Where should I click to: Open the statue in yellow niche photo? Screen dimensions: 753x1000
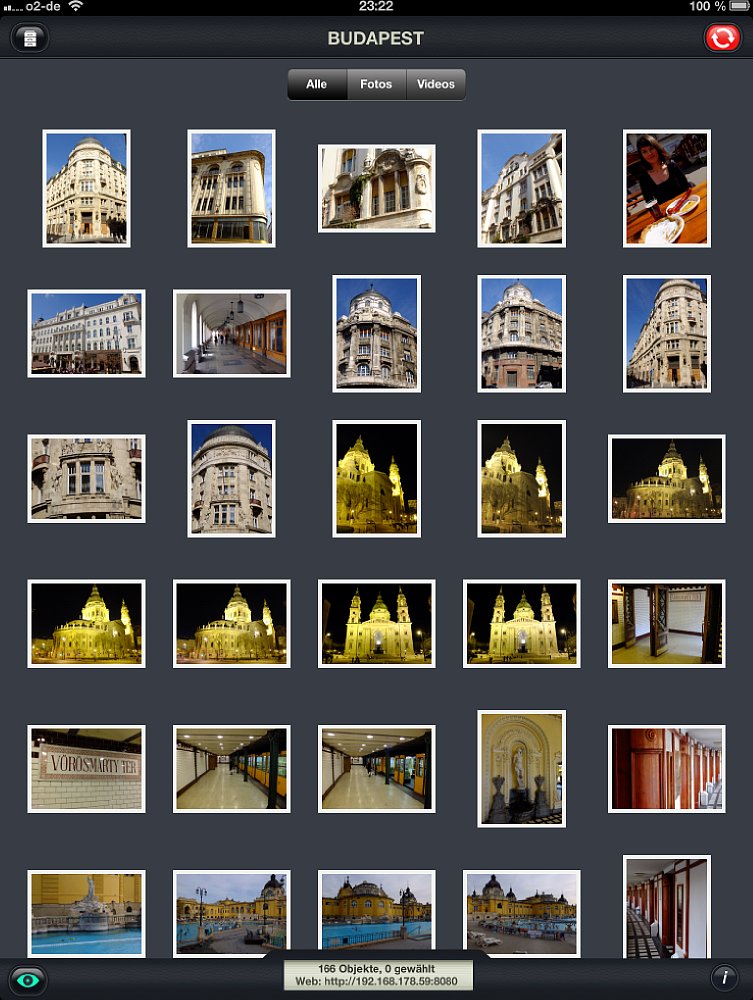pos(521,768)
